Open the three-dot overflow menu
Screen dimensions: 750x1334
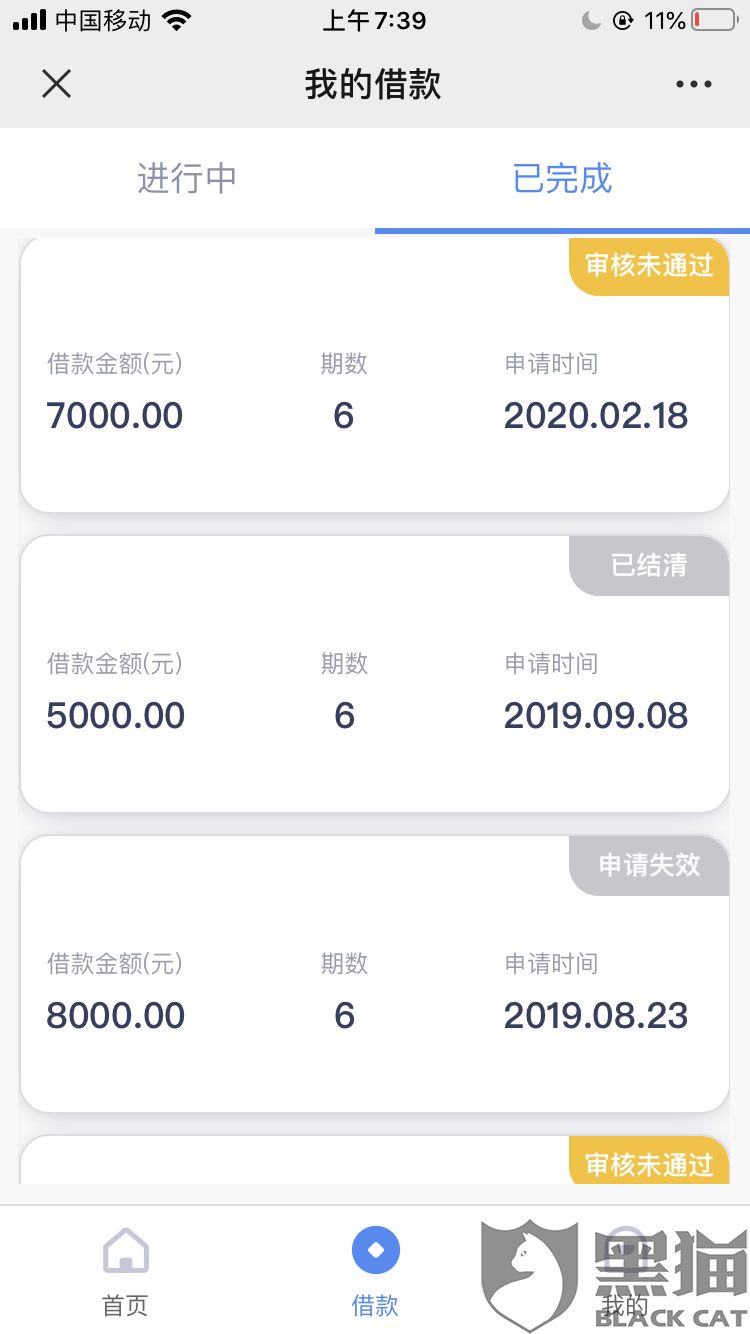[693, 85]
